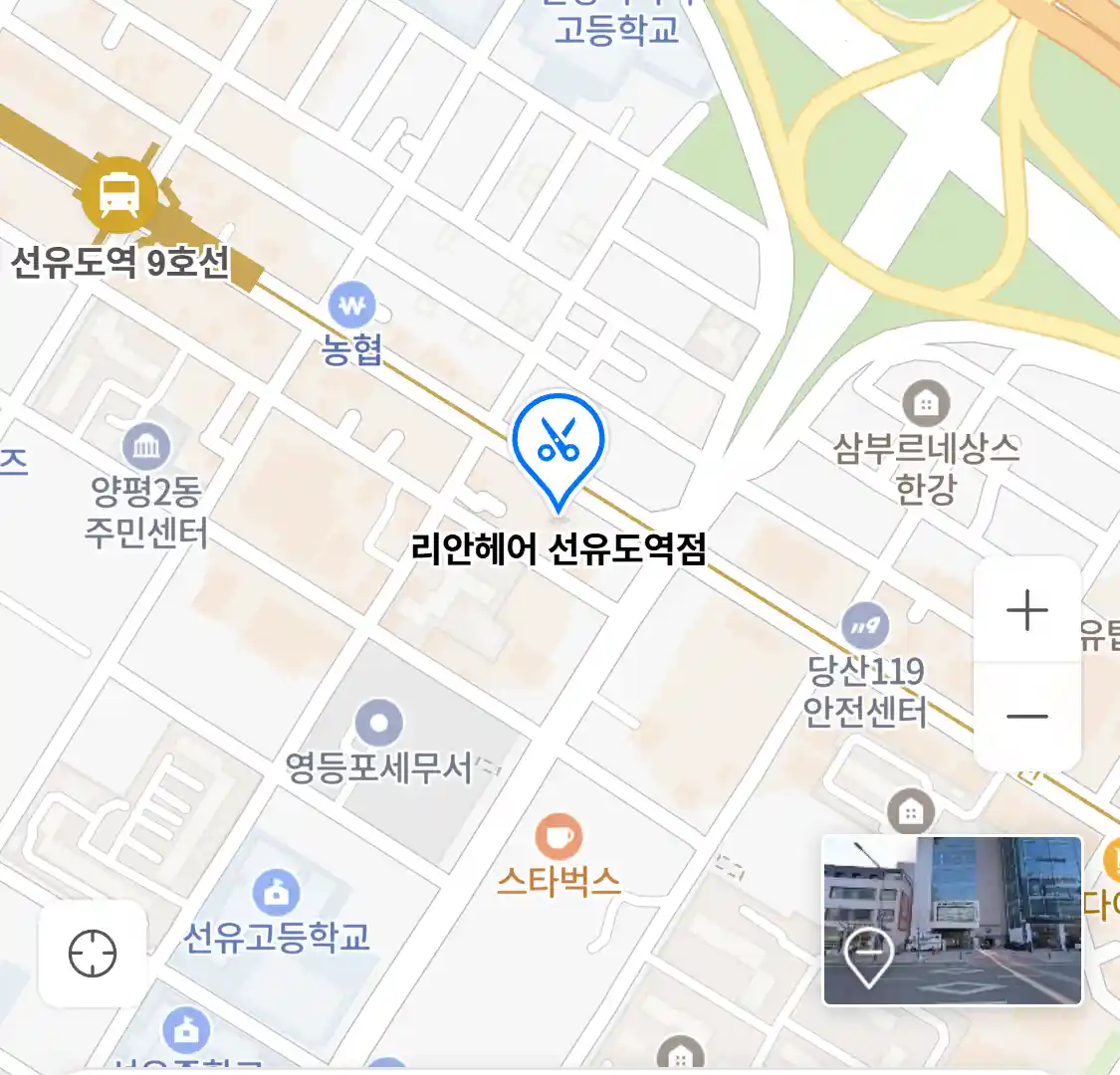Viewport: 1120px width, 1075px height.
Task: Tap the 삼부르네상스 한강 apartment marker
Action: click(x=926, y=404)
